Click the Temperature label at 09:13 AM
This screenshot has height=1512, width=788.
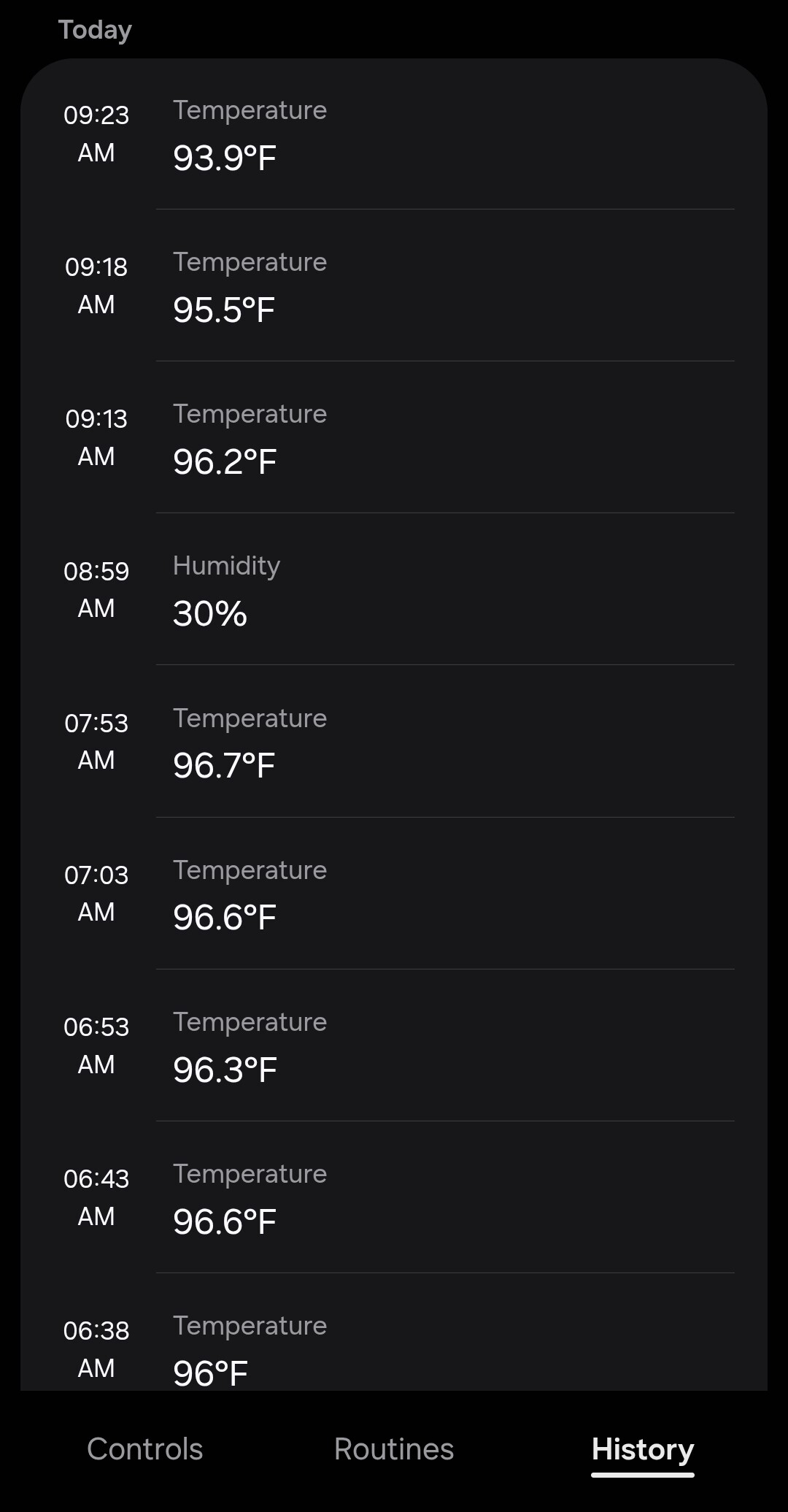click(x=250, y=414)
